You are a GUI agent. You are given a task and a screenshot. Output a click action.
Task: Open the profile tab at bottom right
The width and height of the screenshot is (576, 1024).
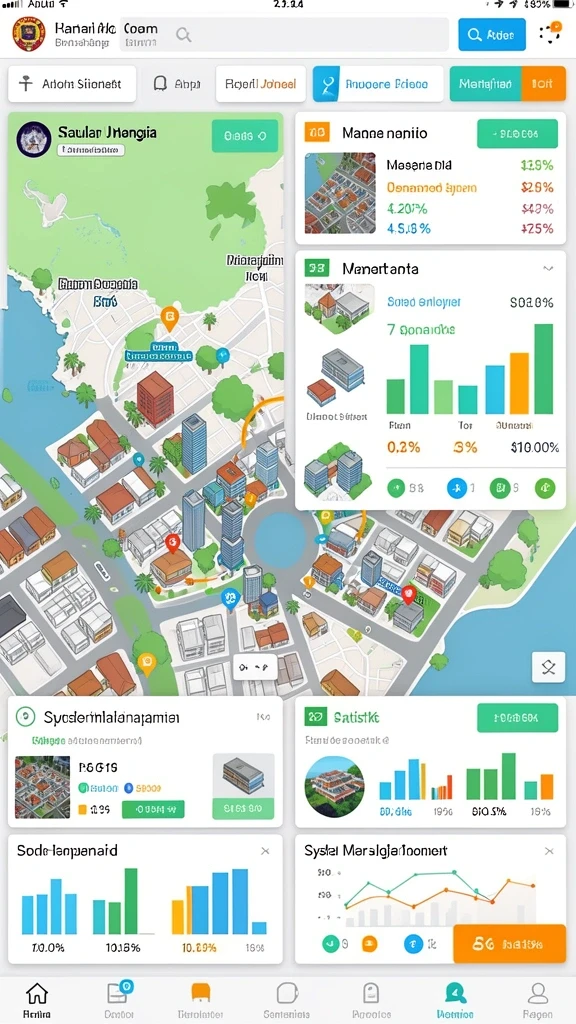(x=537, y=1000)
